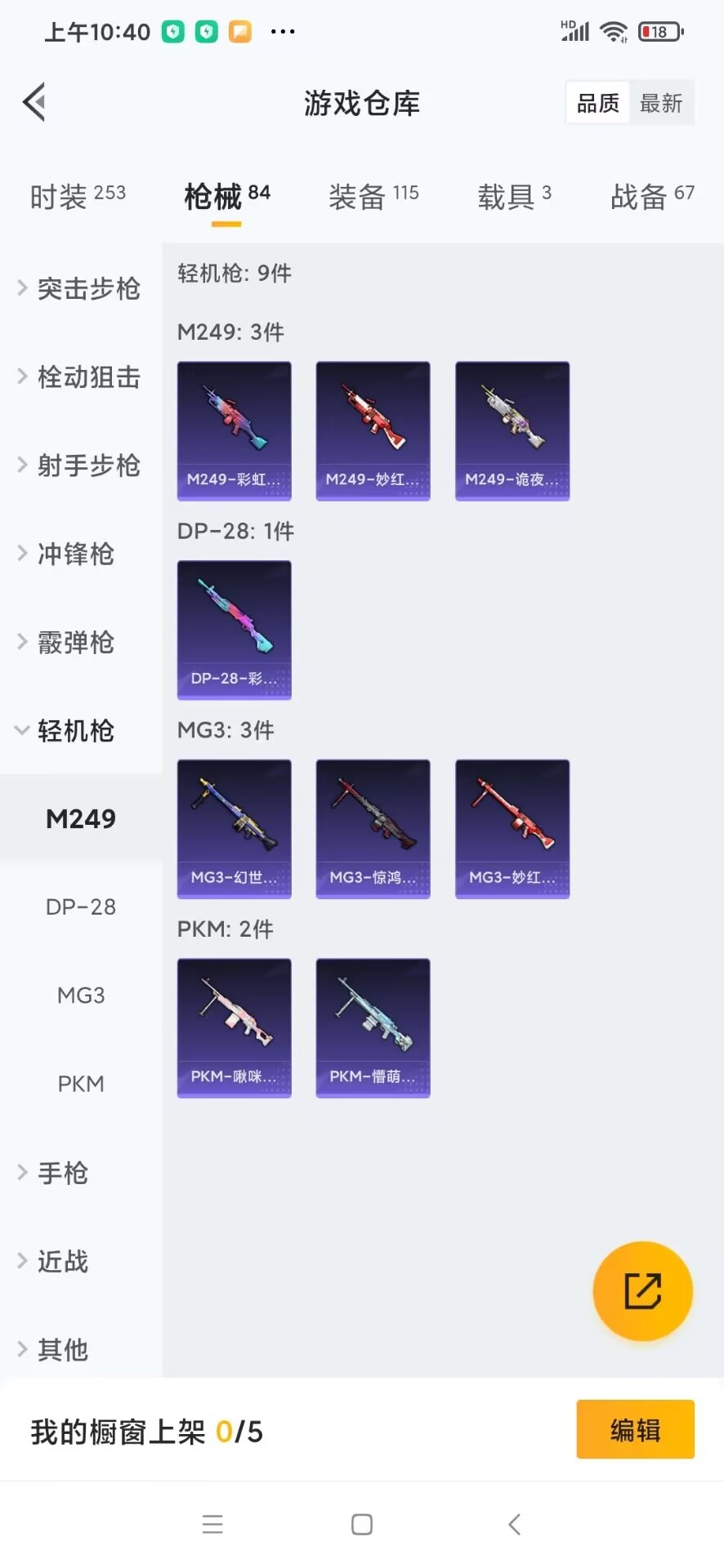Open the M249-彩虹 weapon thumbnail
724x1568 pixels.
[x=234, y=430]
